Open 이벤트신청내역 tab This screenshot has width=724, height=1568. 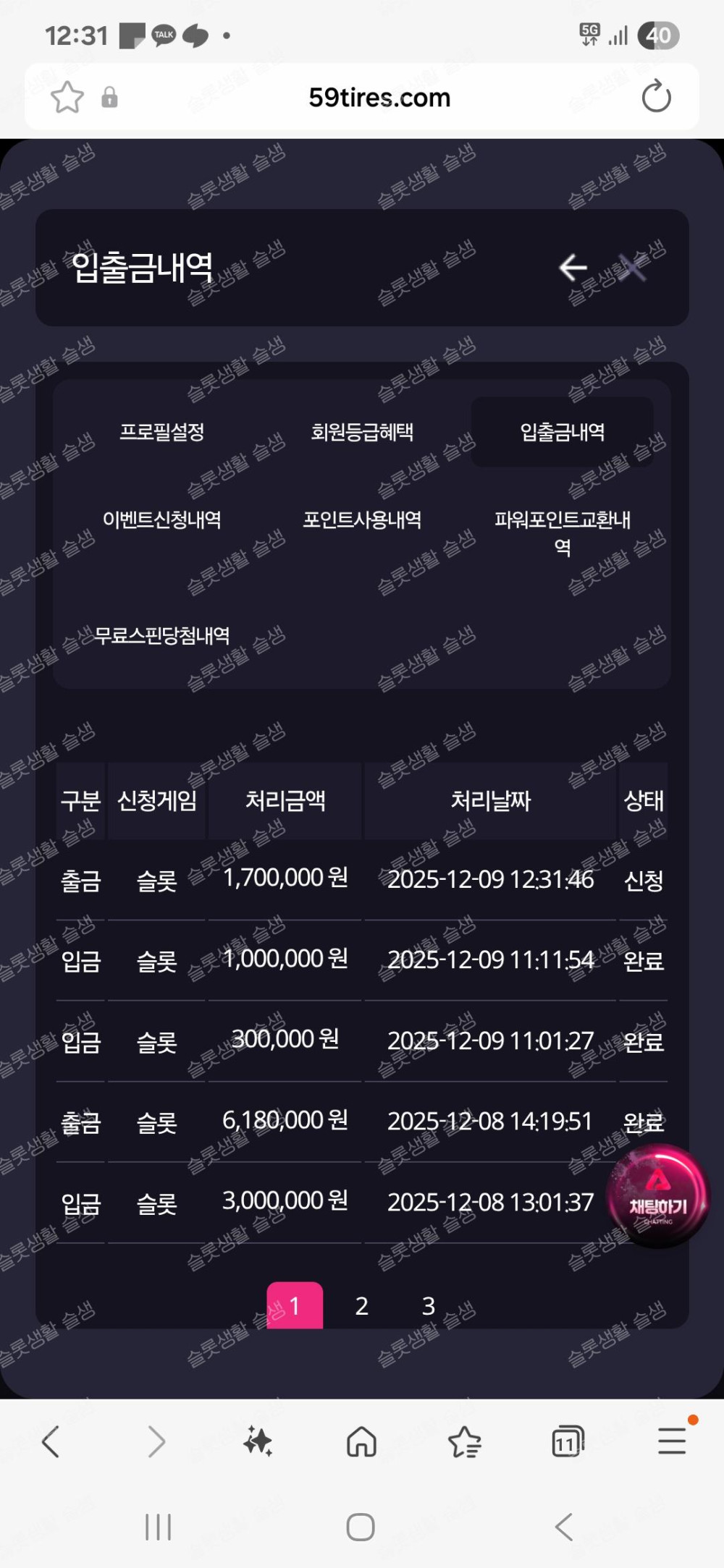click(x=162, y=520)
